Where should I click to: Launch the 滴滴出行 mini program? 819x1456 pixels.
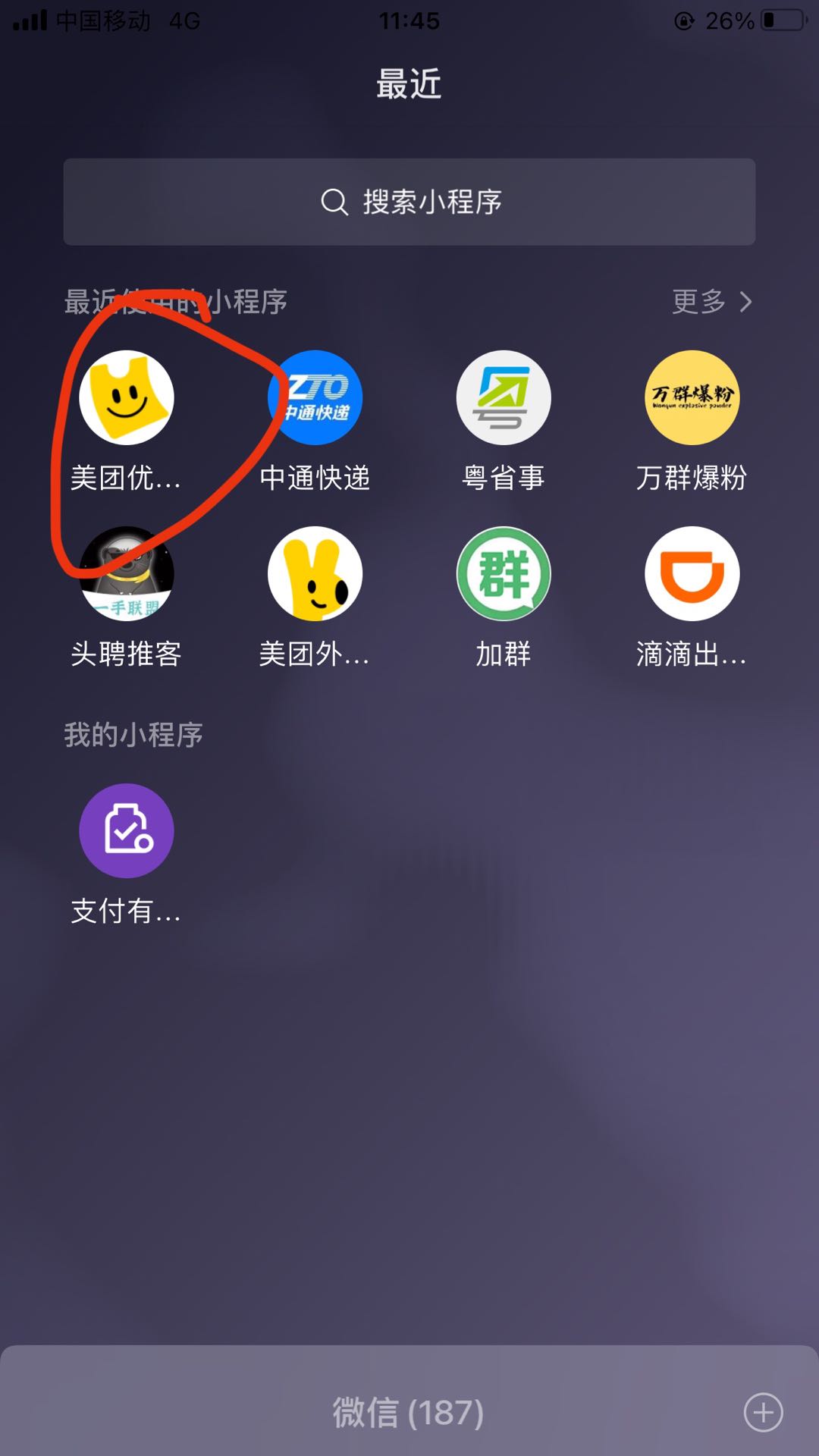[x=692, y=574]
